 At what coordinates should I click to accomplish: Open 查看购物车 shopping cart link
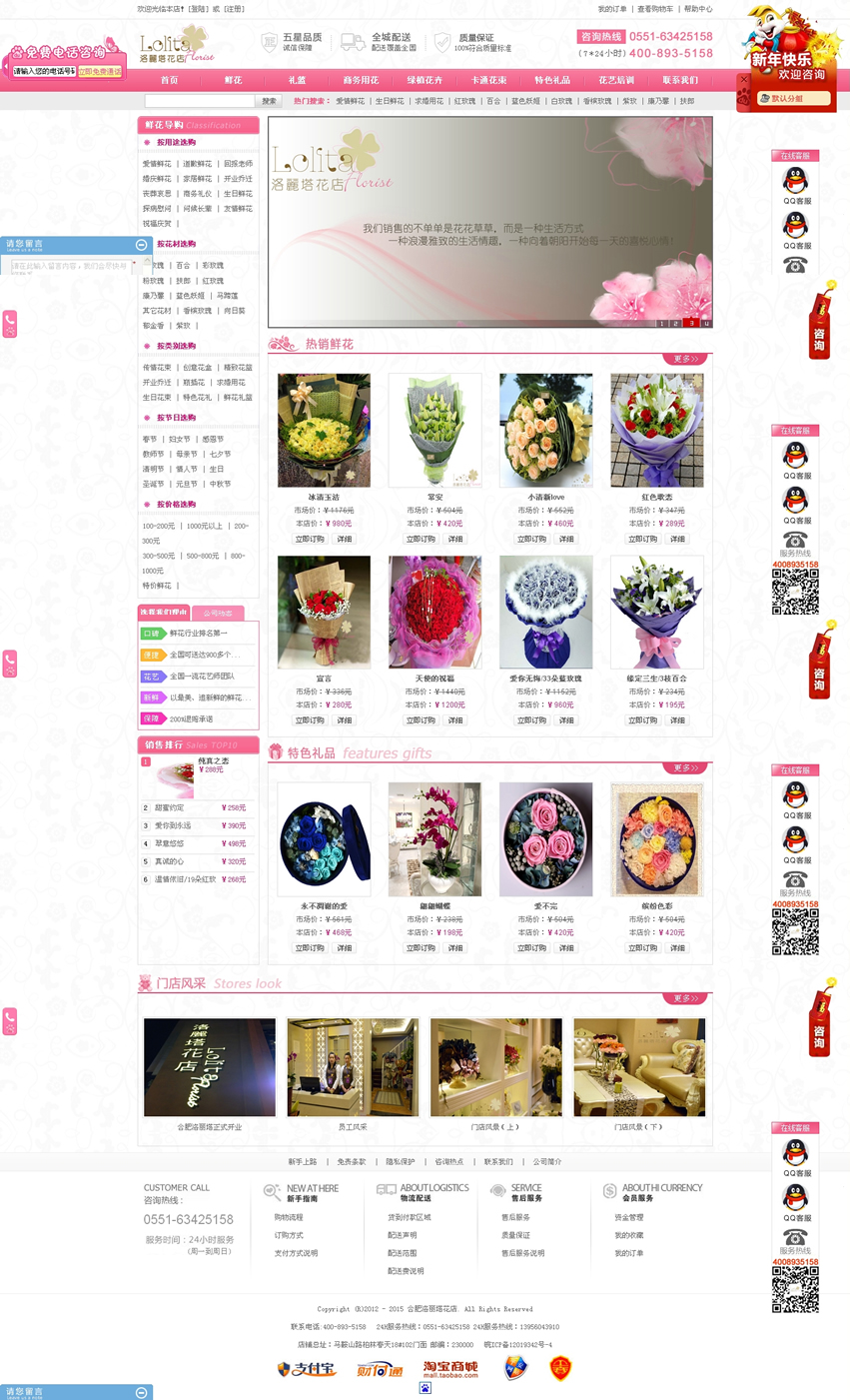[x=655, y=9]
